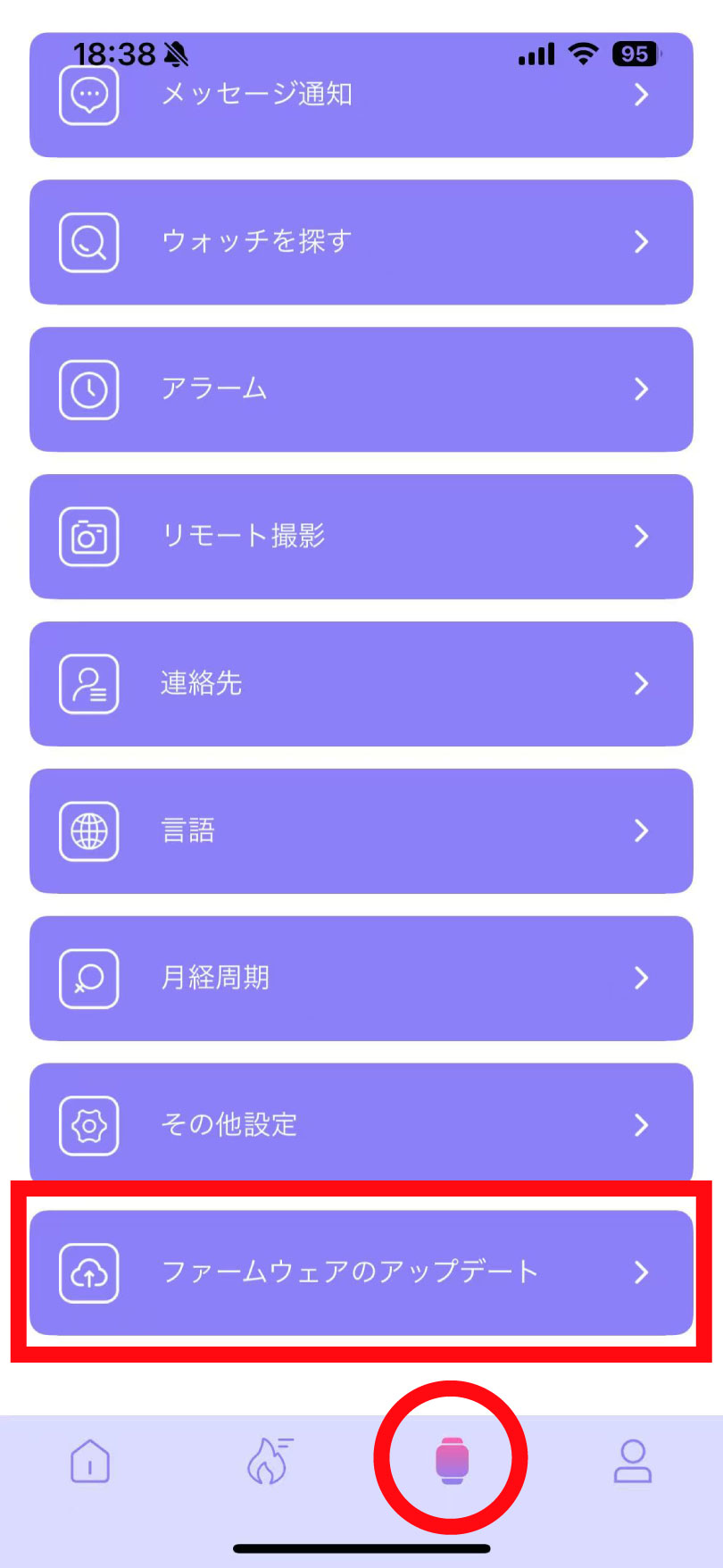The image size is (723, 1568).
Task: Open アラーム settings using its chevron
Action: tap(642, 389)
